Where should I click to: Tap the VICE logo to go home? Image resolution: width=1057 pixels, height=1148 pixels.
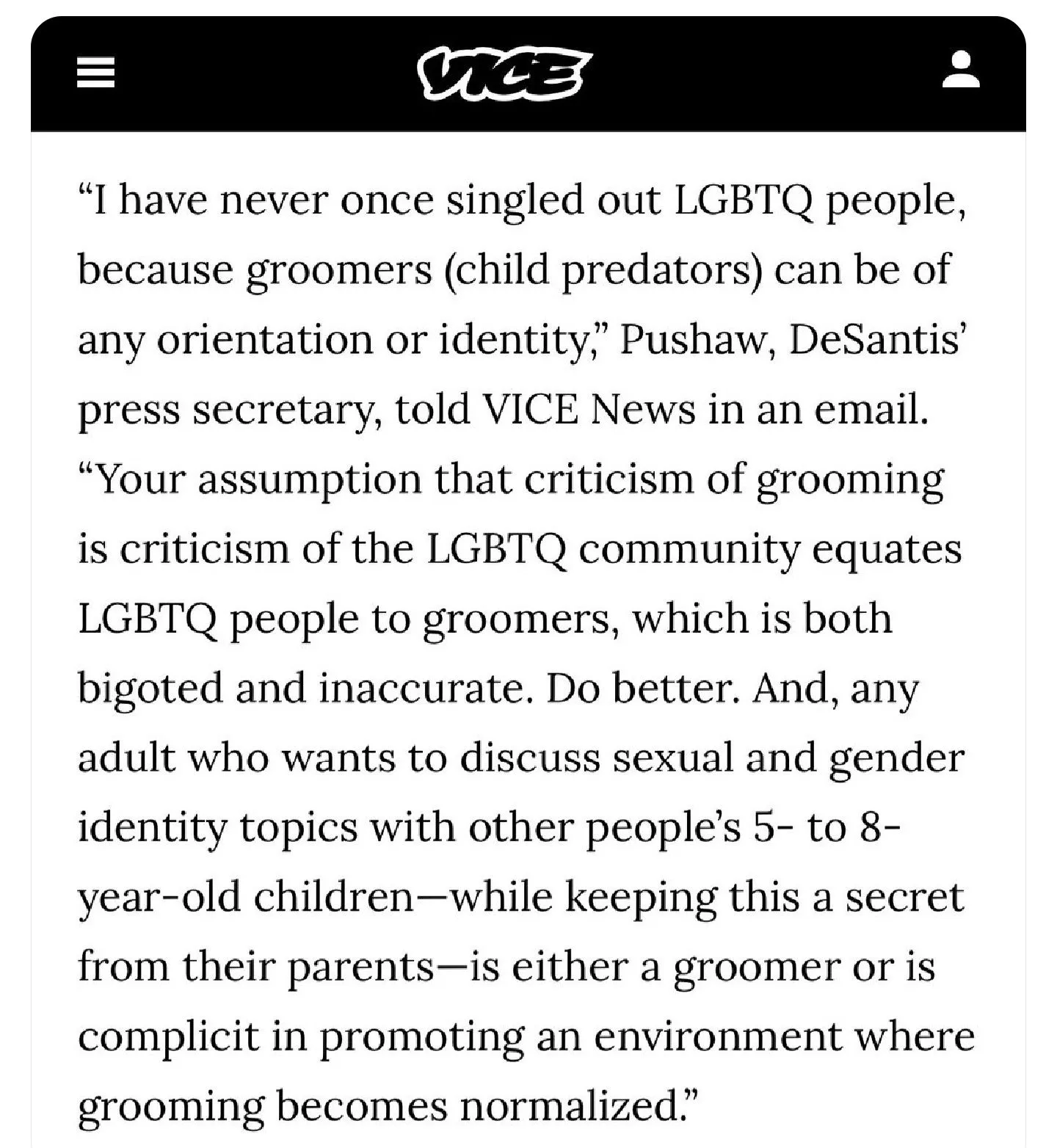[504, 71]
